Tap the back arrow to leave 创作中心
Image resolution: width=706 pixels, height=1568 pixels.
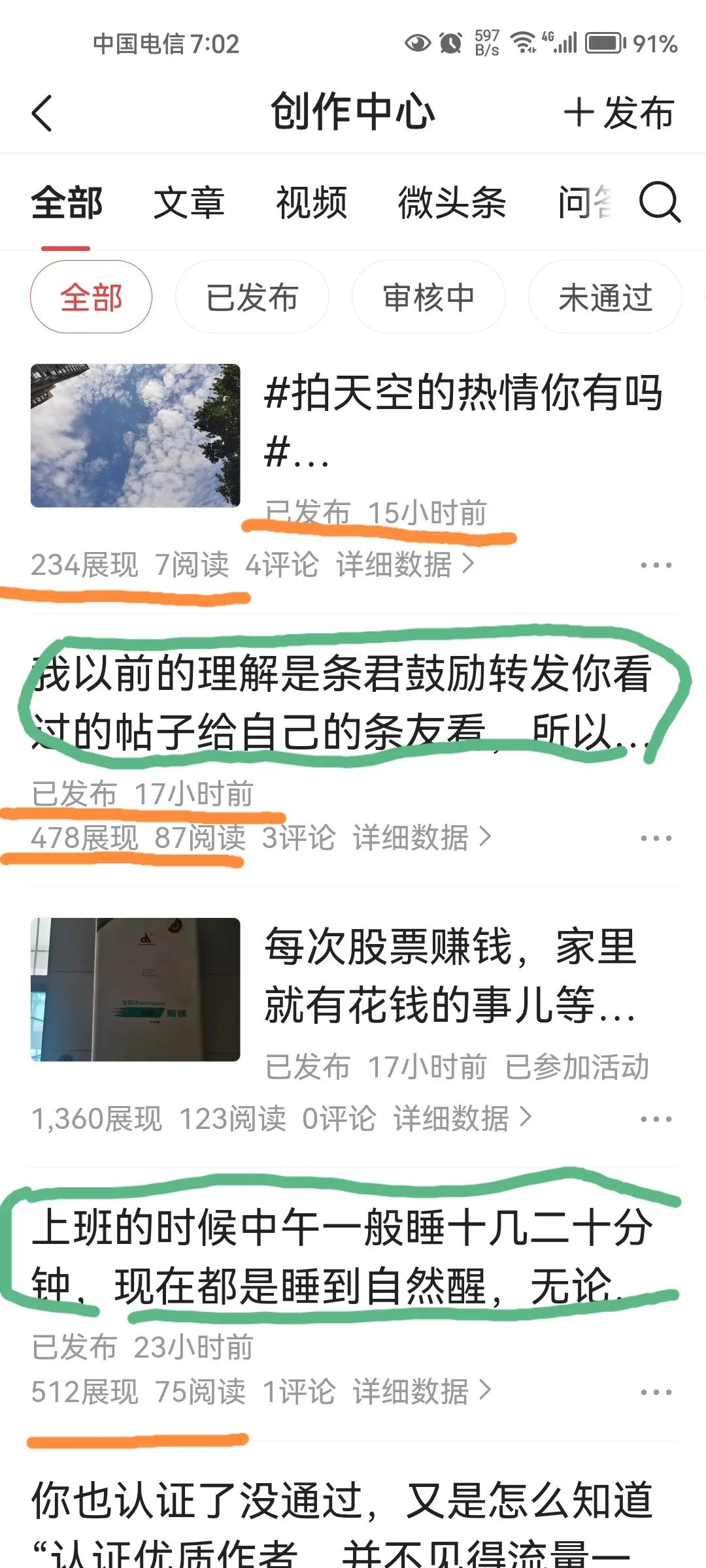pyautogui.click(x=41, y=111)
